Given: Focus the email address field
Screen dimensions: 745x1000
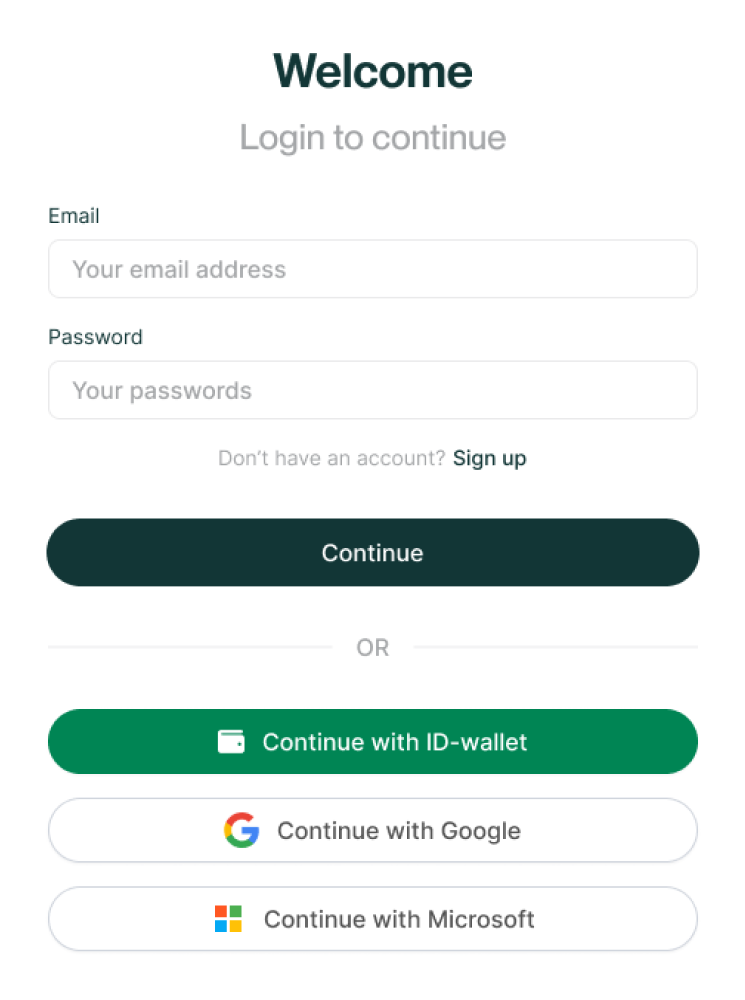Looking at the screenshot, I should coord(372,269).
